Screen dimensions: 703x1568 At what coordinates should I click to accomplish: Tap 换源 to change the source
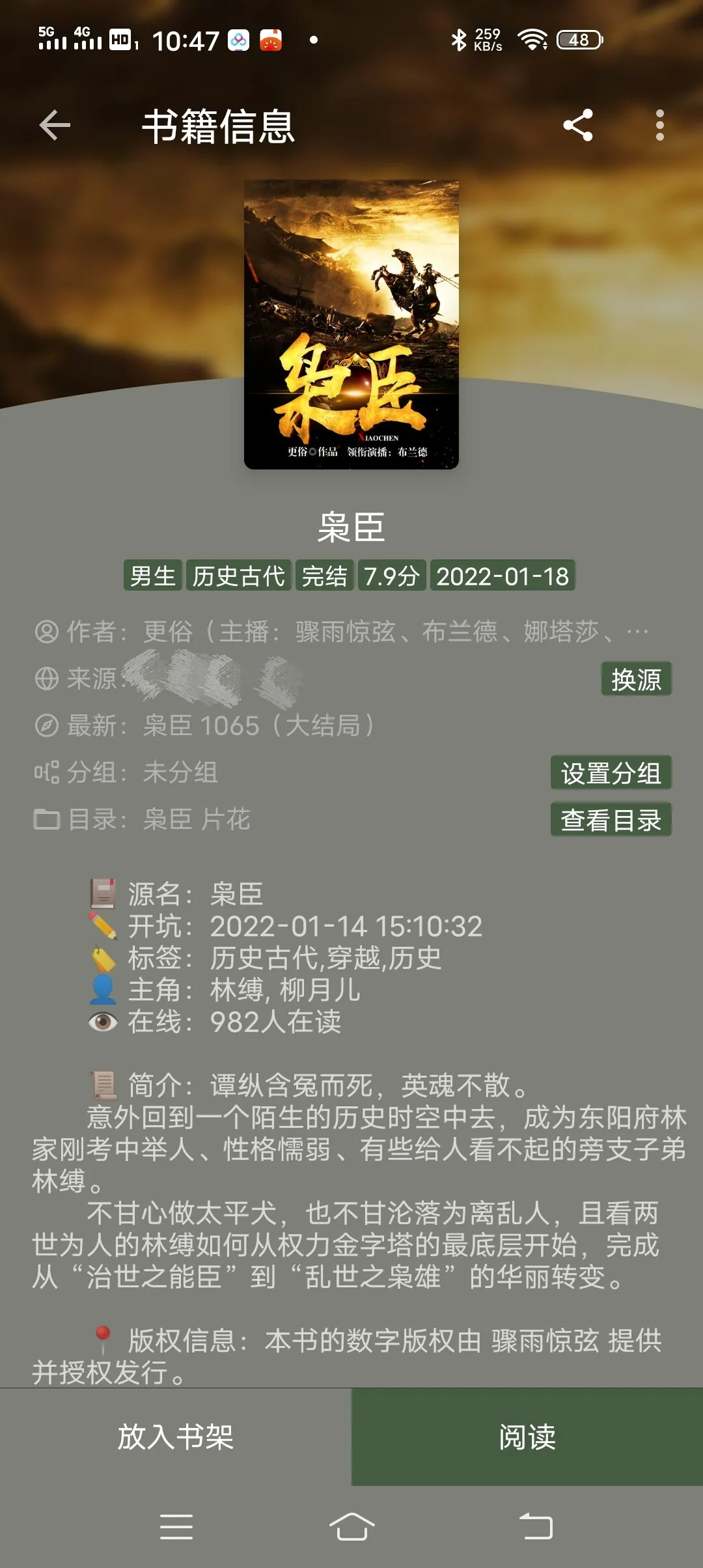[636, 679]
